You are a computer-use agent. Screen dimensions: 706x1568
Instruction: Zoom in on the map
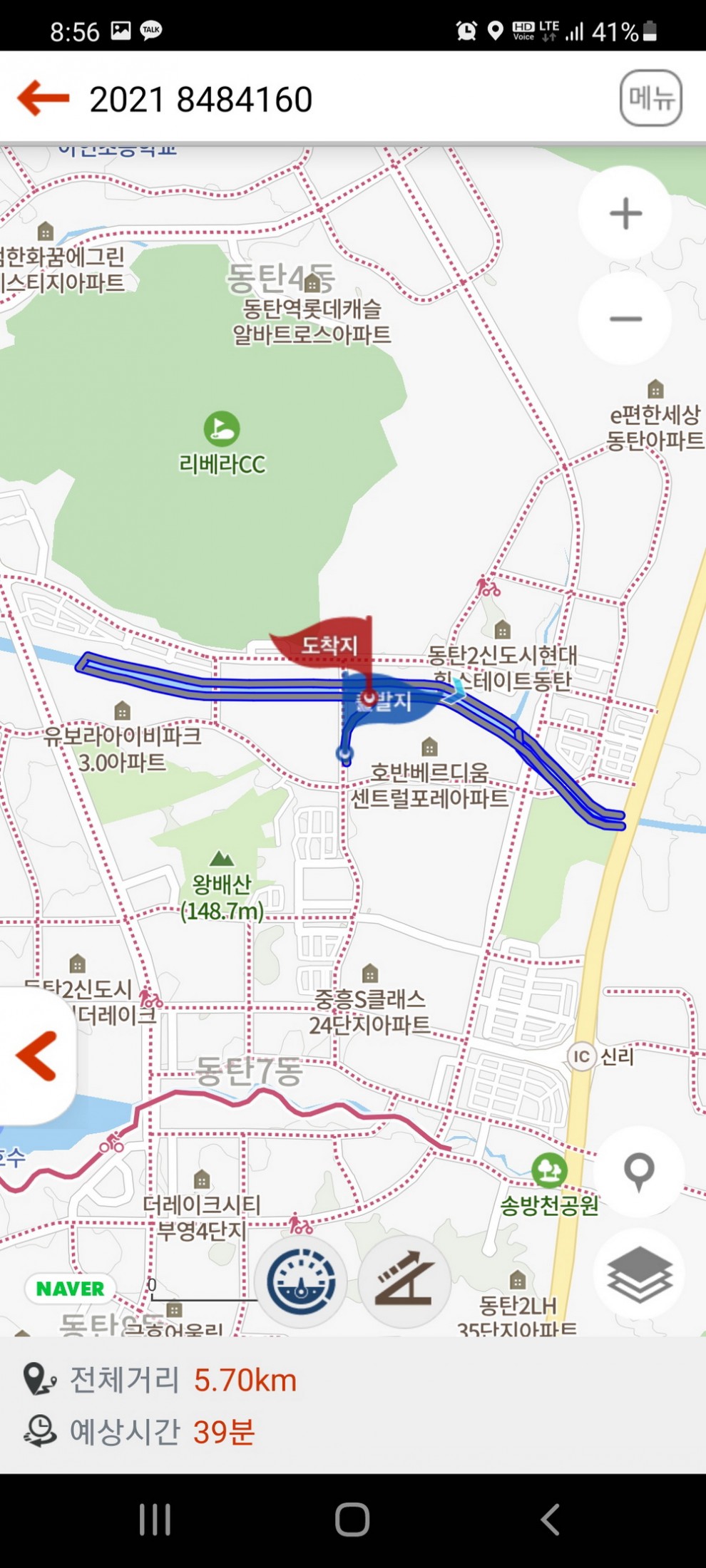tap(625, 213)
